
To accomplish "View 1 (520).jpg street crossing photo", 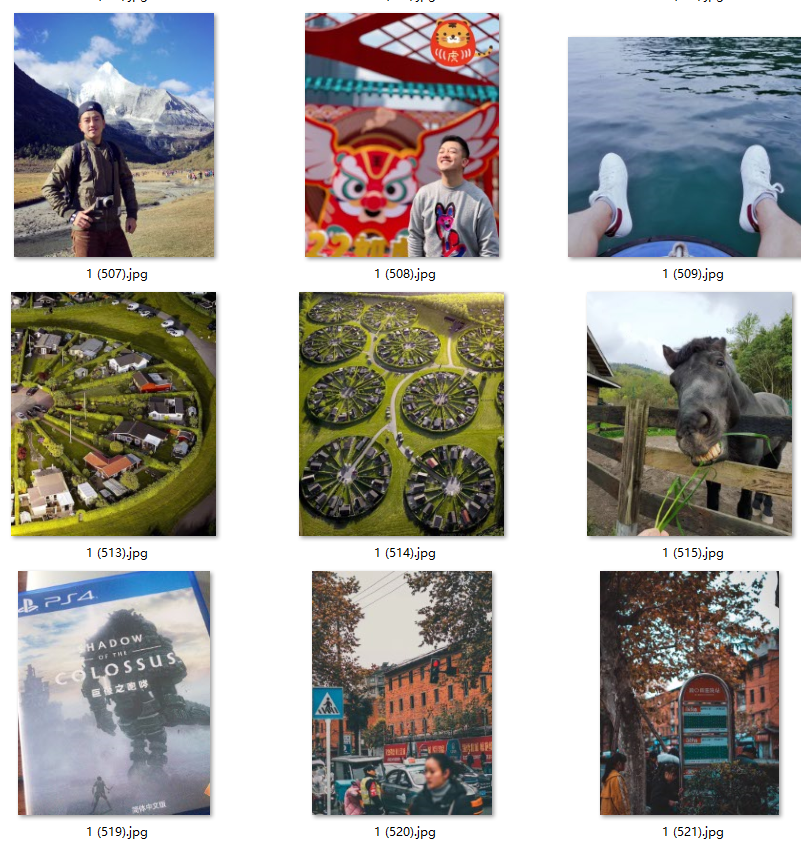I will [402, 693].
